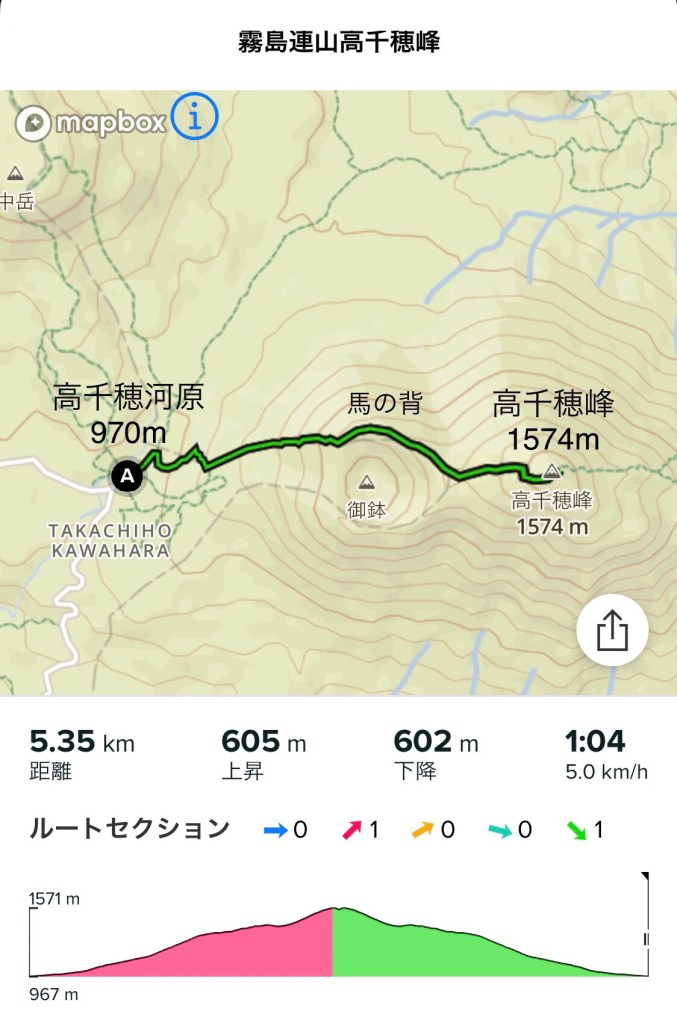Screen dimensions: 677x1023
Task: Tap the start point marker A
Action: [127, 476]
